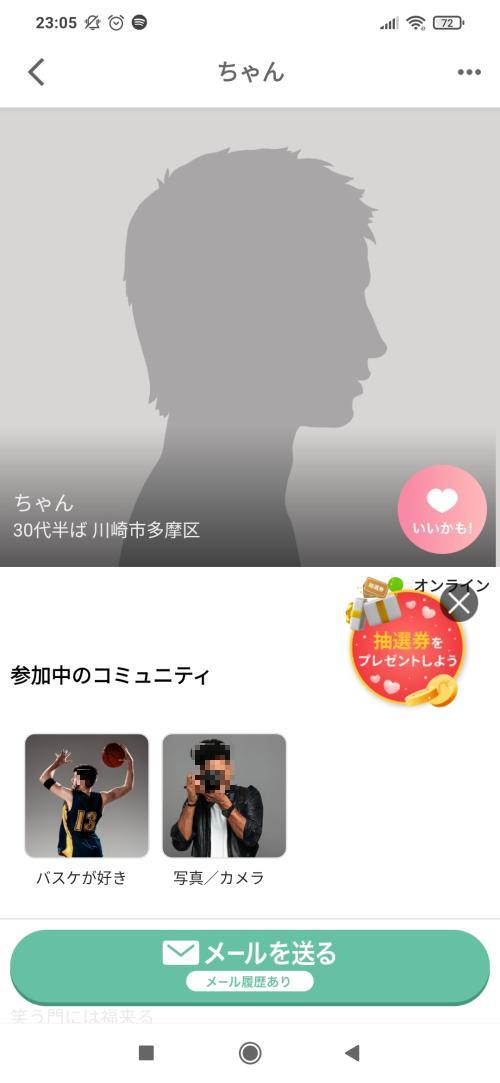500x1083 pixels.
Task: Tap the pink いいかも! heart button
Action: (442, 509)
